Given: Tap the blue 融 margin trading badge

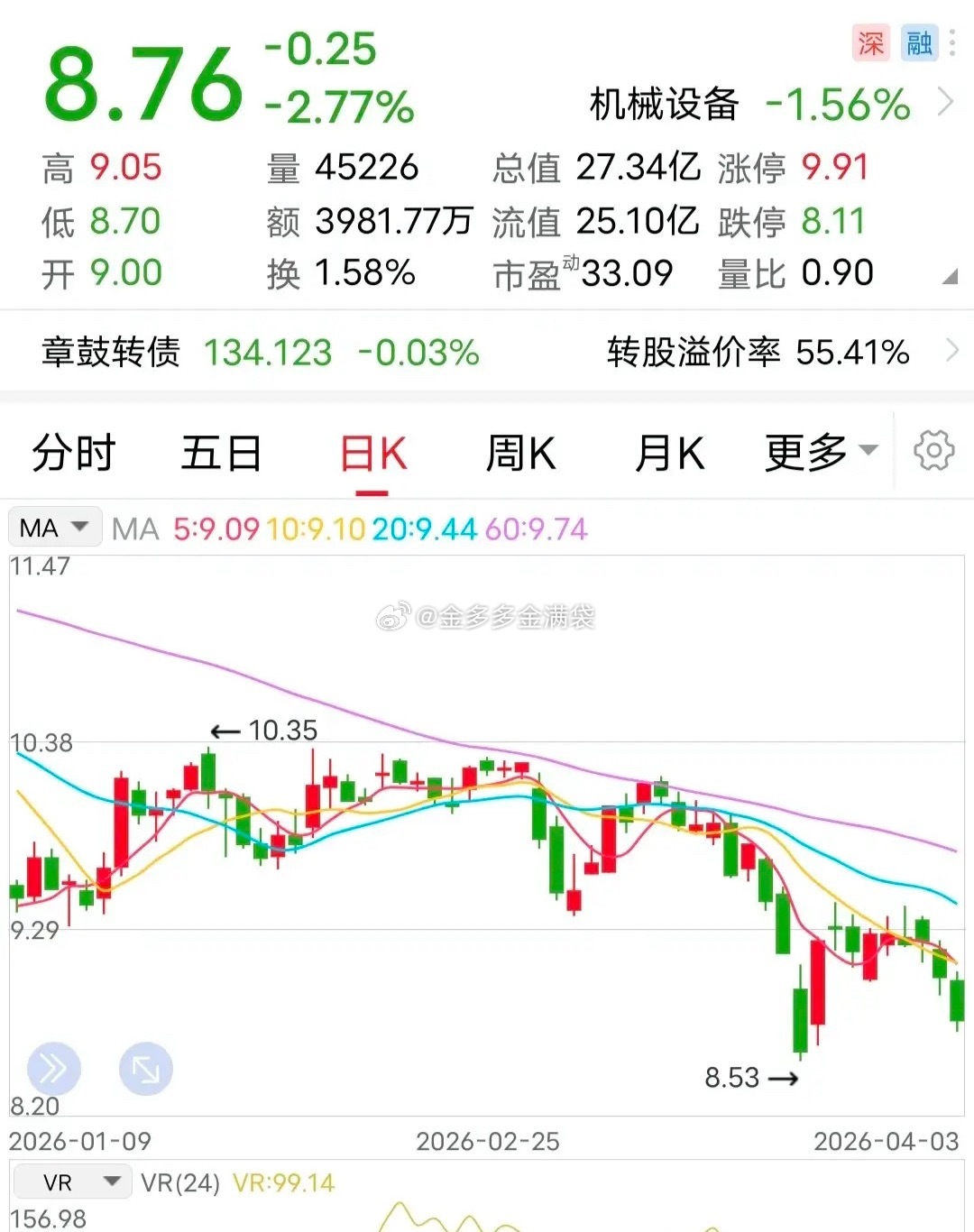Looking at the screenshot, I should click(919, 42).
